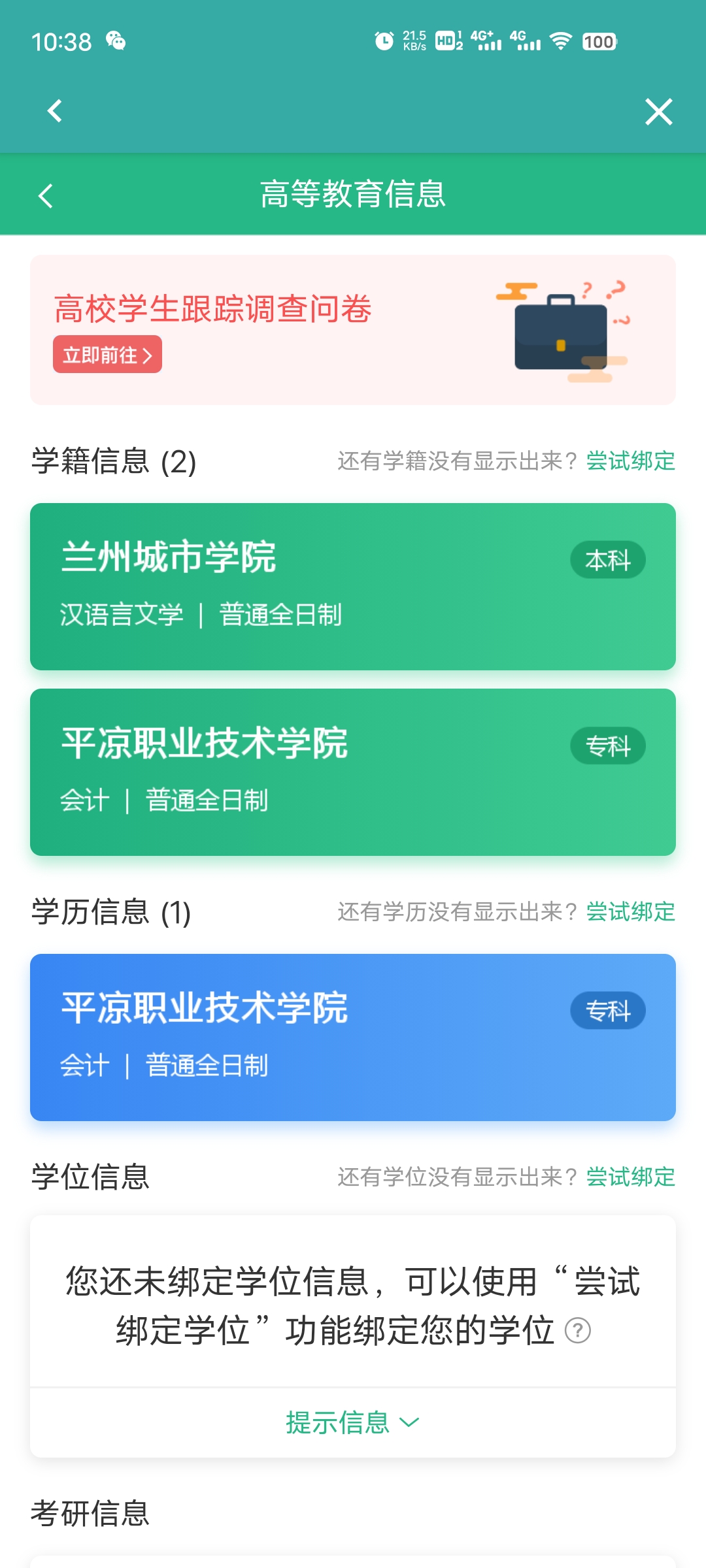The width and height of the screenshot is (706, 1568).
Task: Open the 兰州城市学院 本科 enrollment card
Action: click(x=353, y=586)
